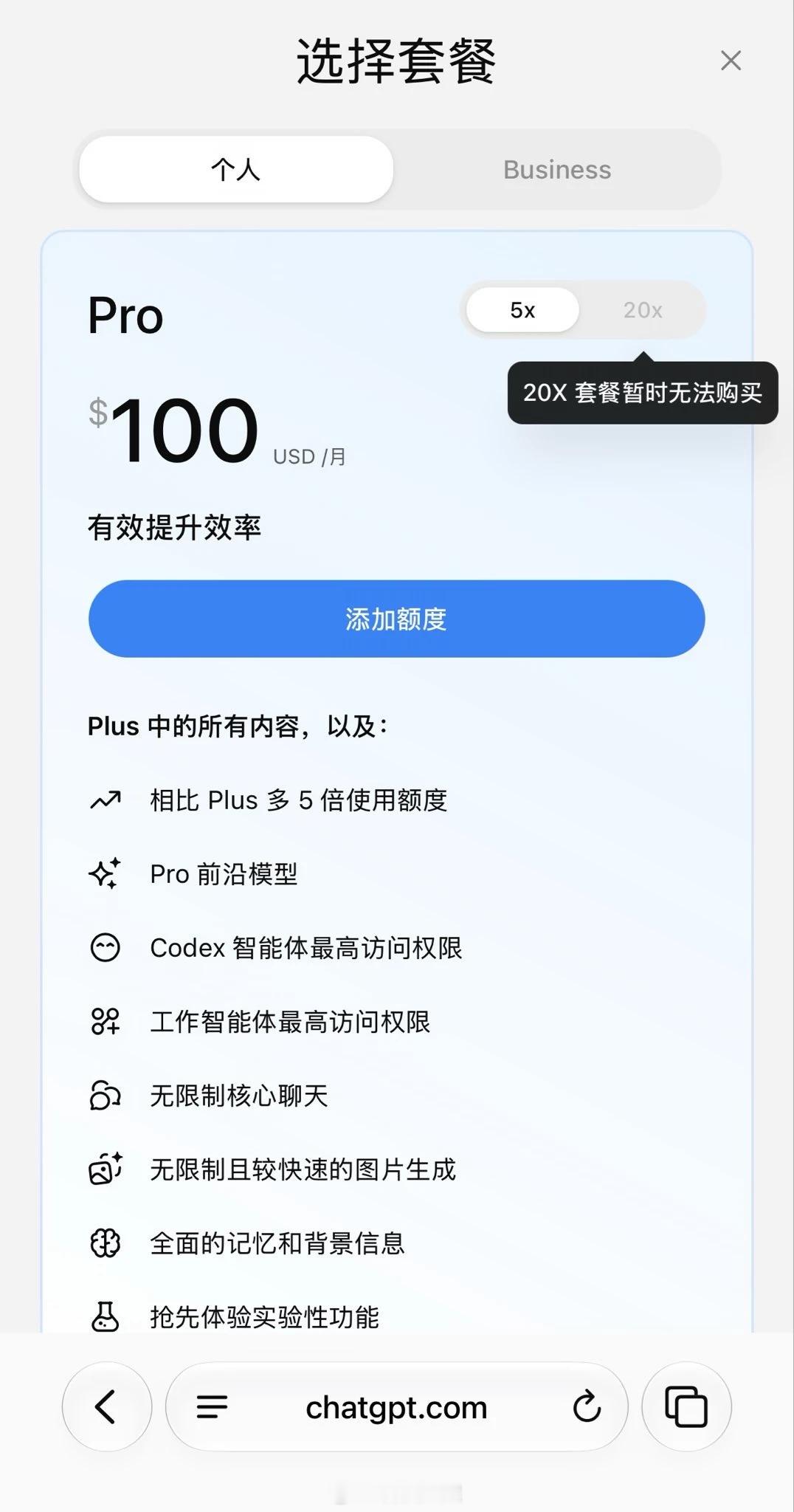Go back in the browser
The height and width of the screenshot is (1512, 794).
(x=107, y=1406)
